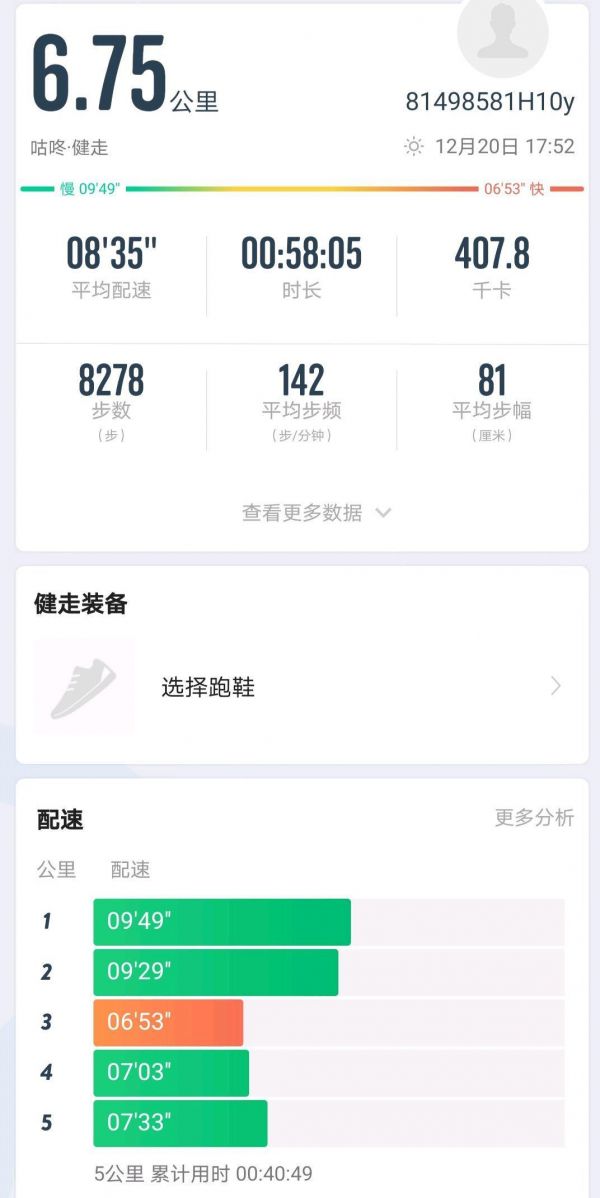This screenshot has width=600, height=1198.
Task: Expand 查看更多数据 to see more data
Action: point(316,513)
